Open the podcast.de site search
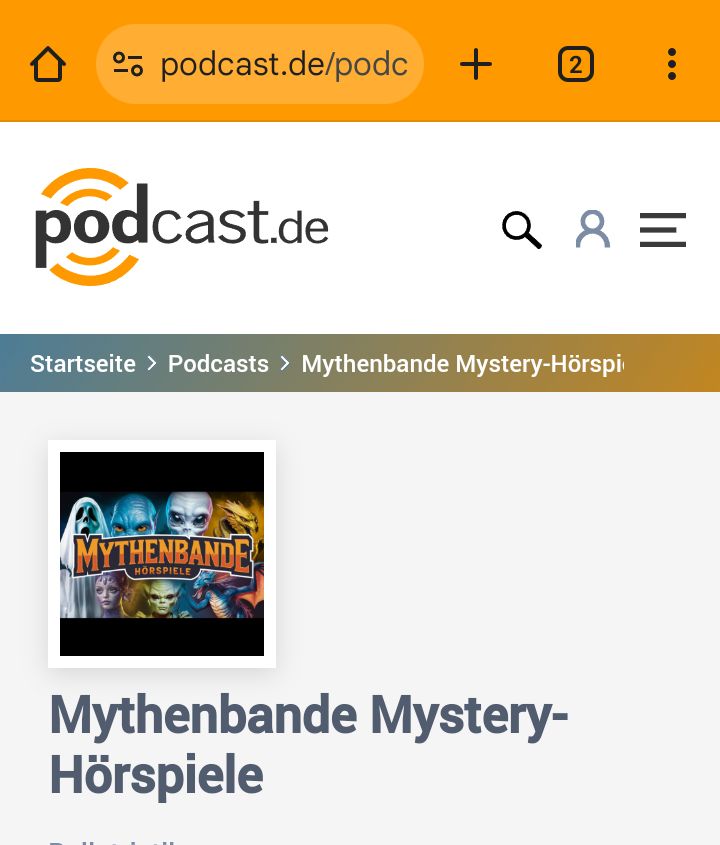Image resolution: width=720 pixels, height=845 pixels. pos(521,229)
